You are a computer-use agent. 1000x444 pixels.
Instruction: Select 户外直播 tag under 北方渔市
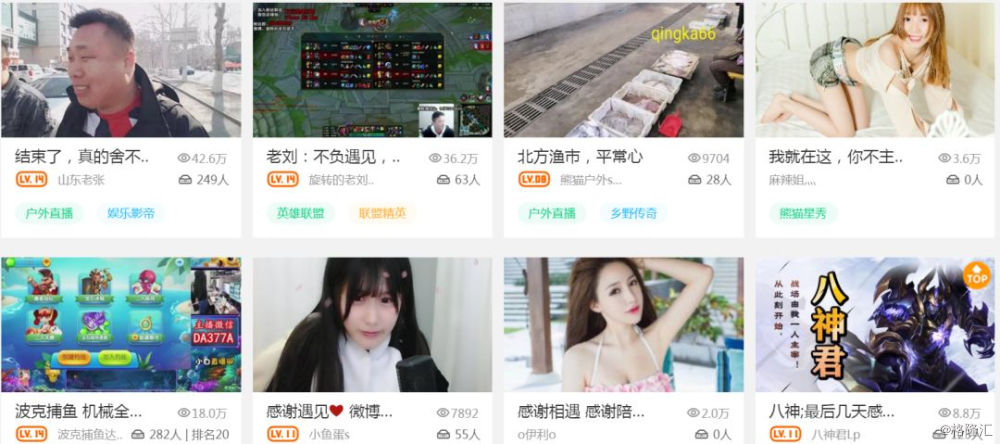(x=552, y=213)
